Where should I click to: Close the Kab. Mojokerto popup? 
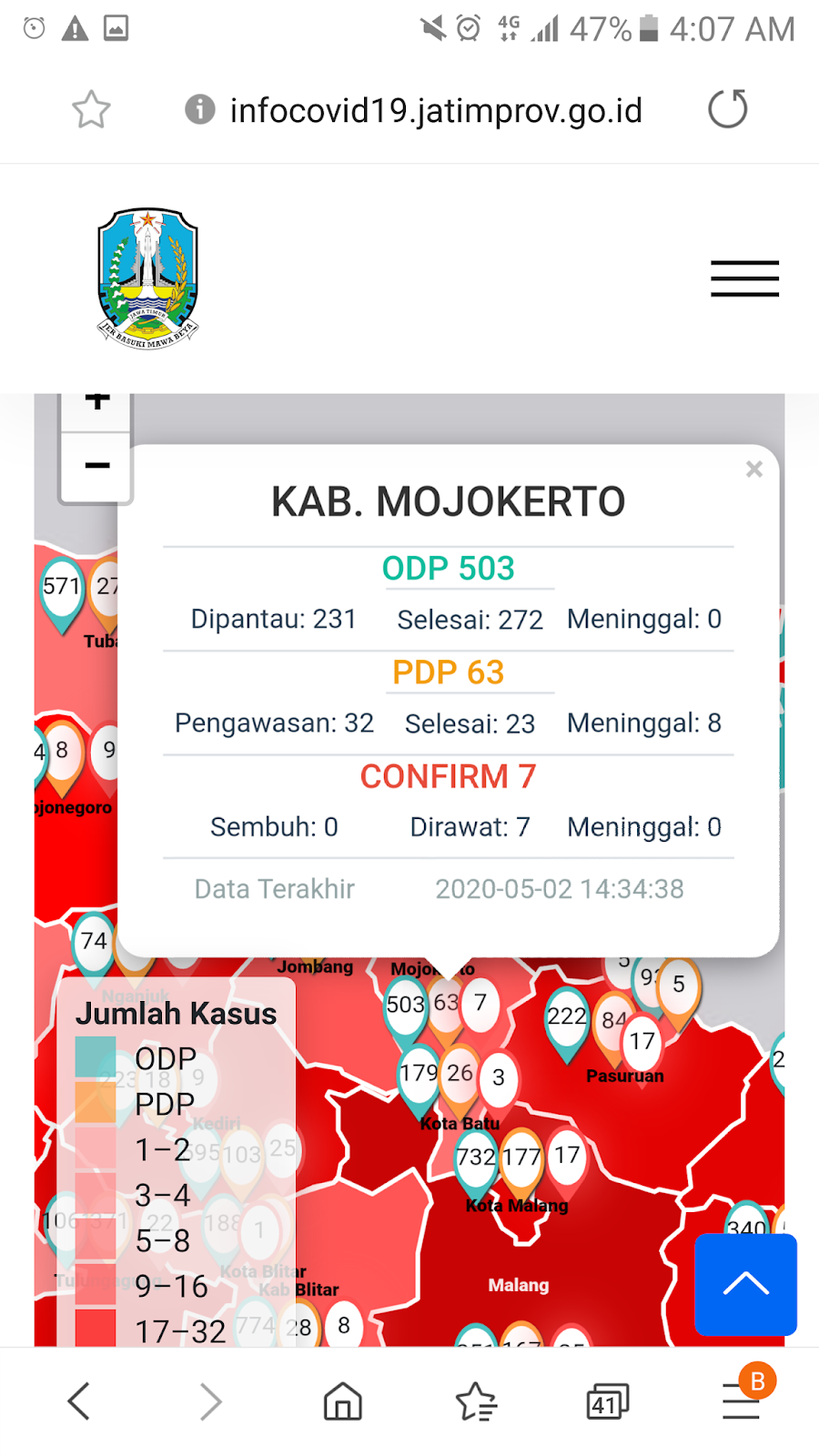(x=753, y=469)
